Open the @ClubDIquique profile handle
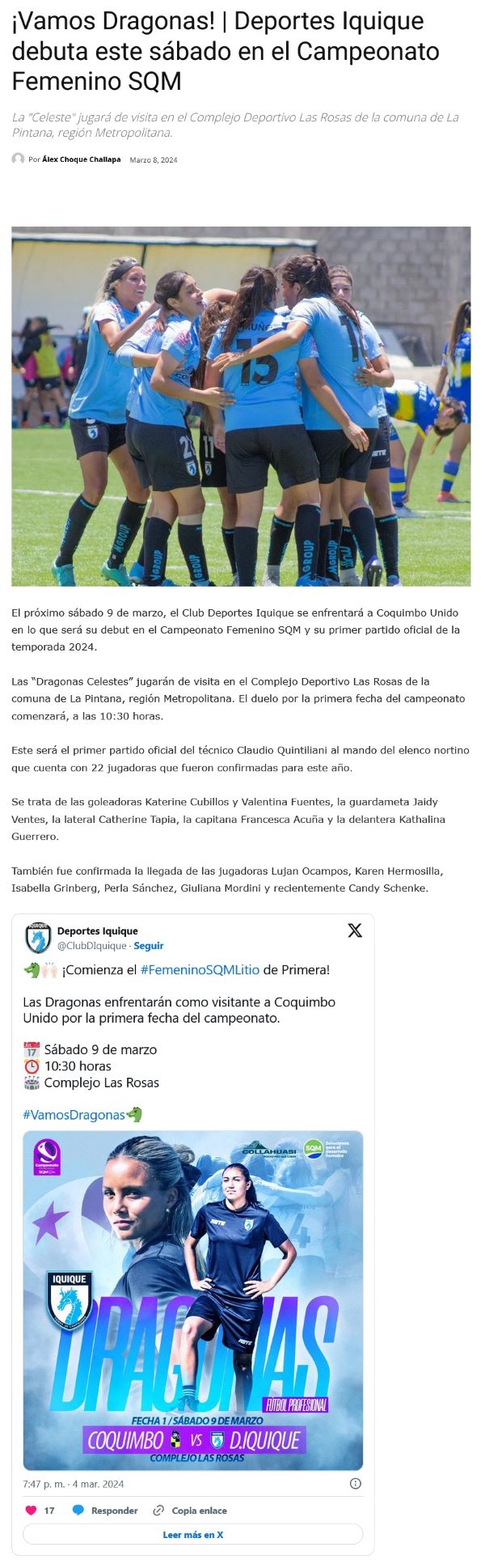This screenshot has height=1568, width=485. pyautogui.click(x=91, y=946)
